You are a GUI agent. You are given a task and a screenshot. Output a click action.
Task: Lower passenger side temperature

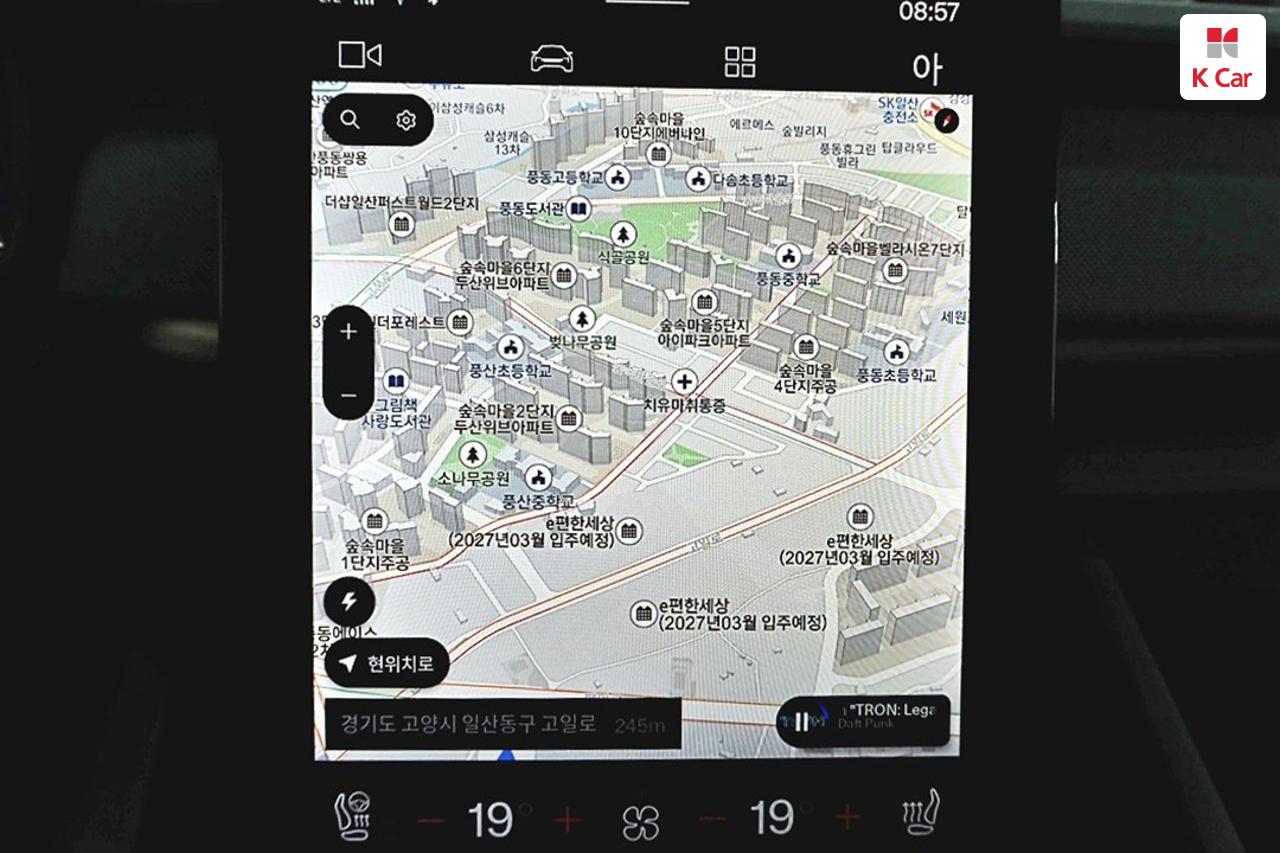tap(712, 819)
